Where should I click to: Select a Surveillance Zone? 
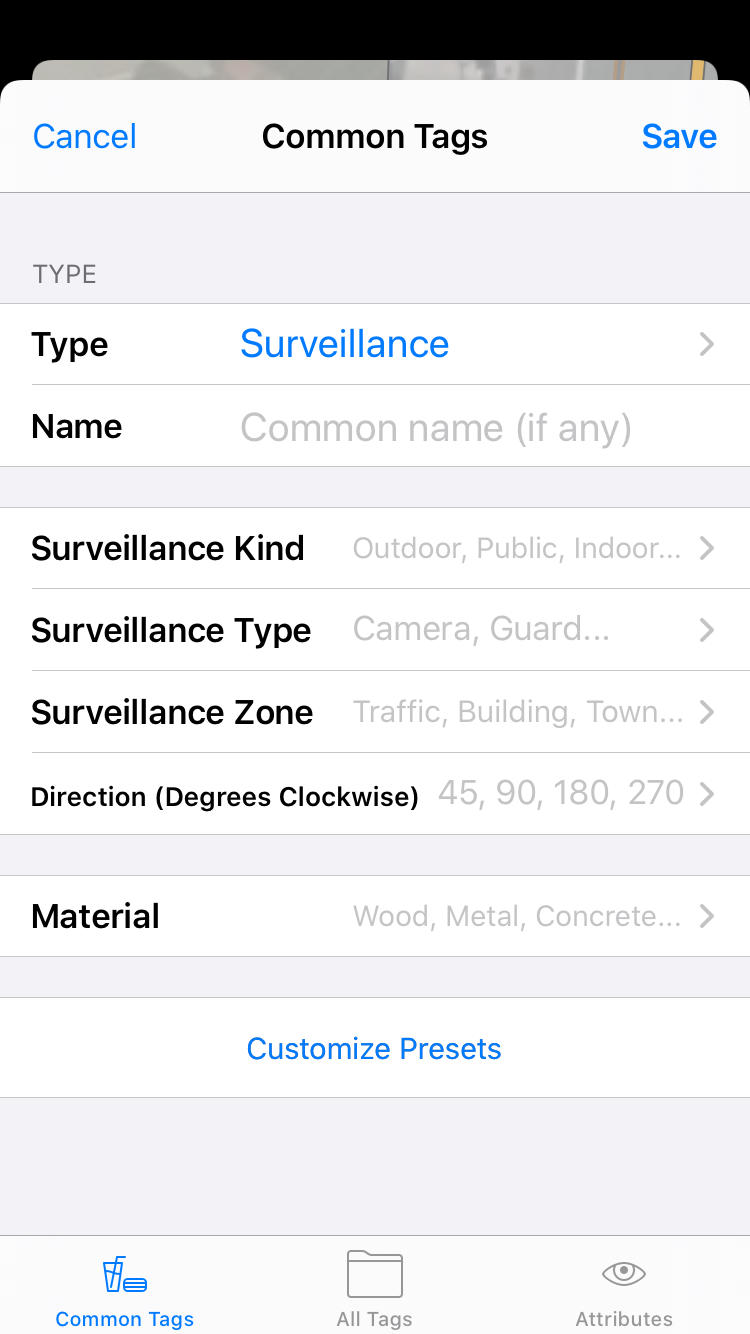click(x=375, y=712)
